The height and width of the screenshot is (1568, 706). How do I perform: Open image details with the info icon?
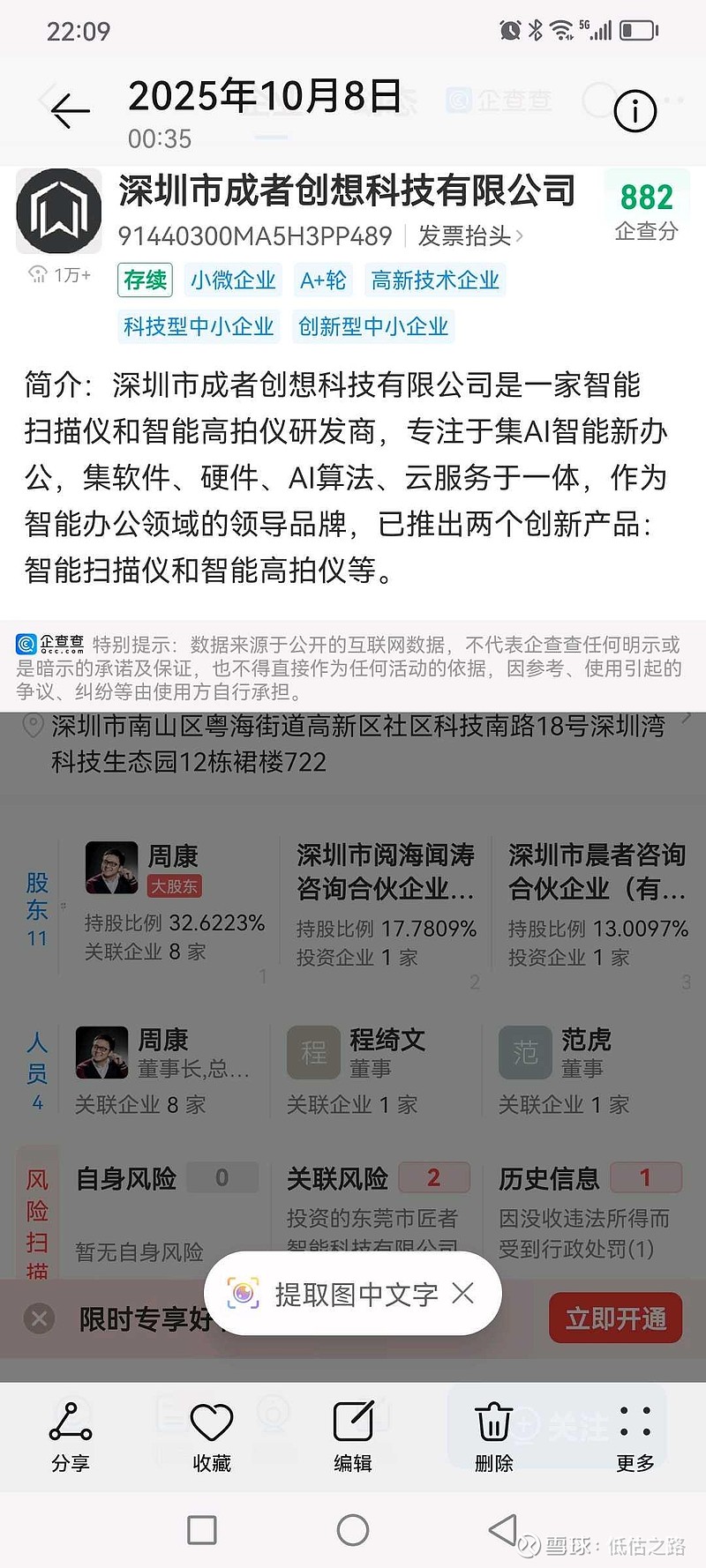634,112
